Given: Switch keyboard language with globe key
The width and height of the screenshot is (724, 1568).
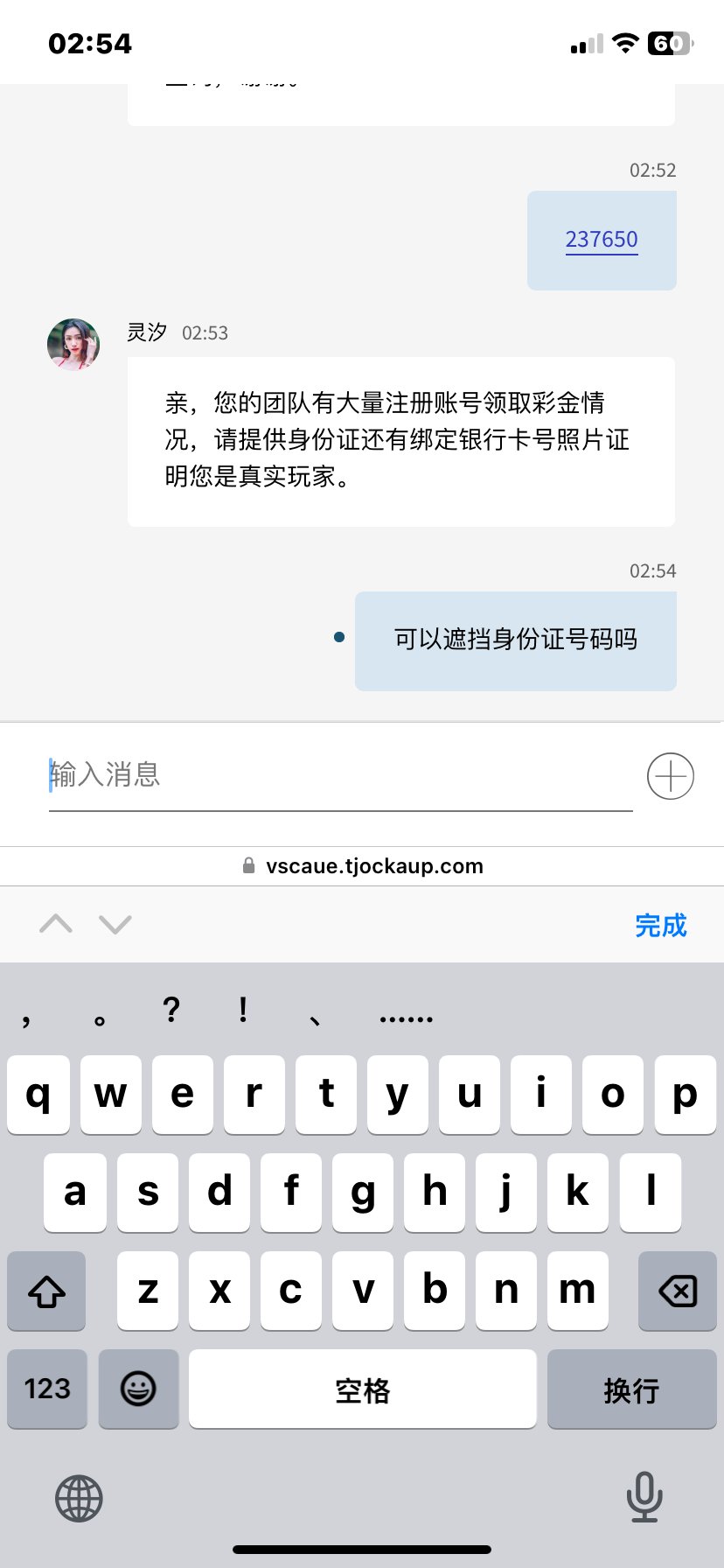Looking at the screenshot, I should pyautogui.click(x=79, y=1499).
